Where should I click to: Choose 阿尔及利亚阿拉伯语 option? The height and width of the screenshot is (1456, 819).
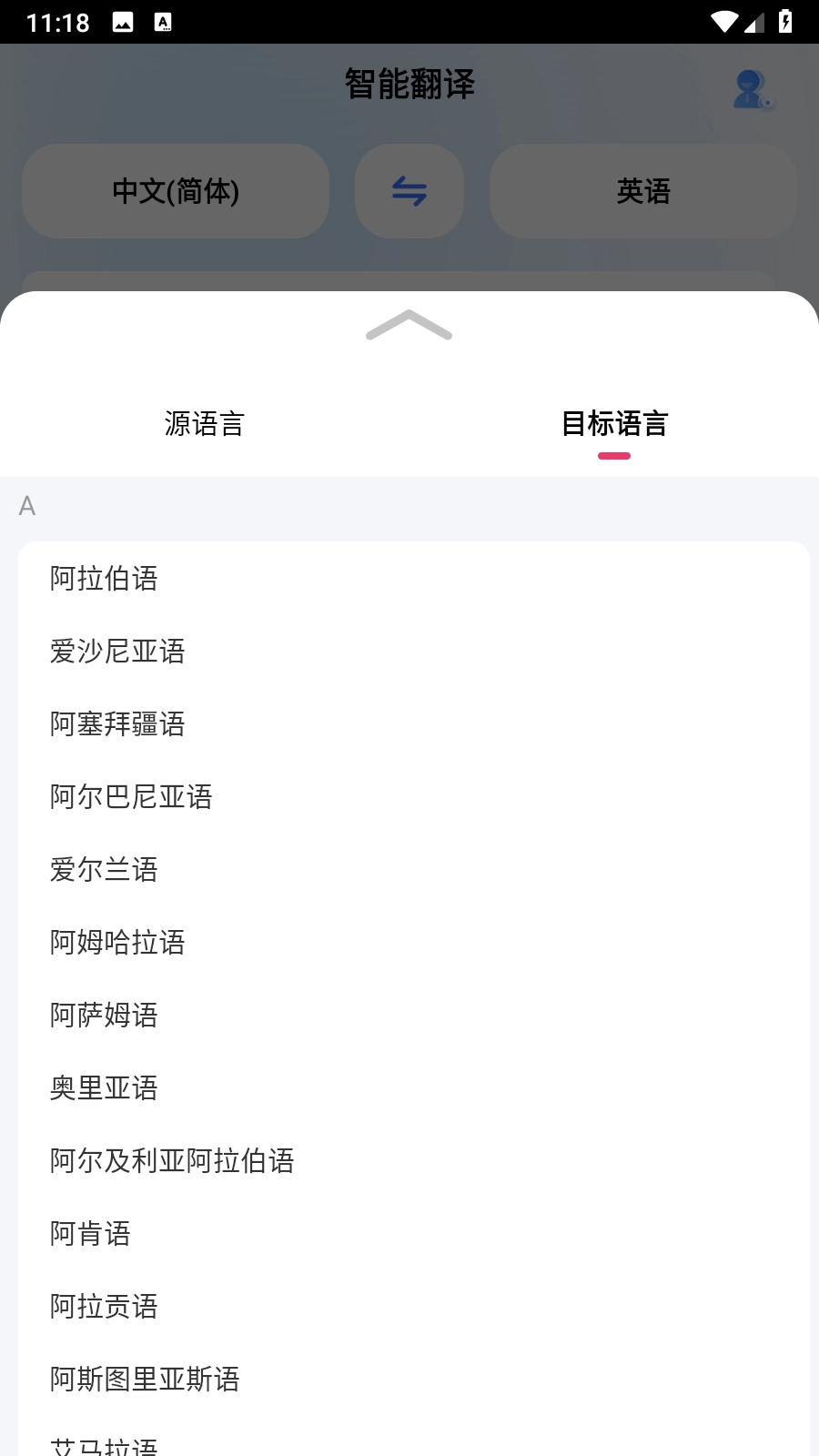172,1161
